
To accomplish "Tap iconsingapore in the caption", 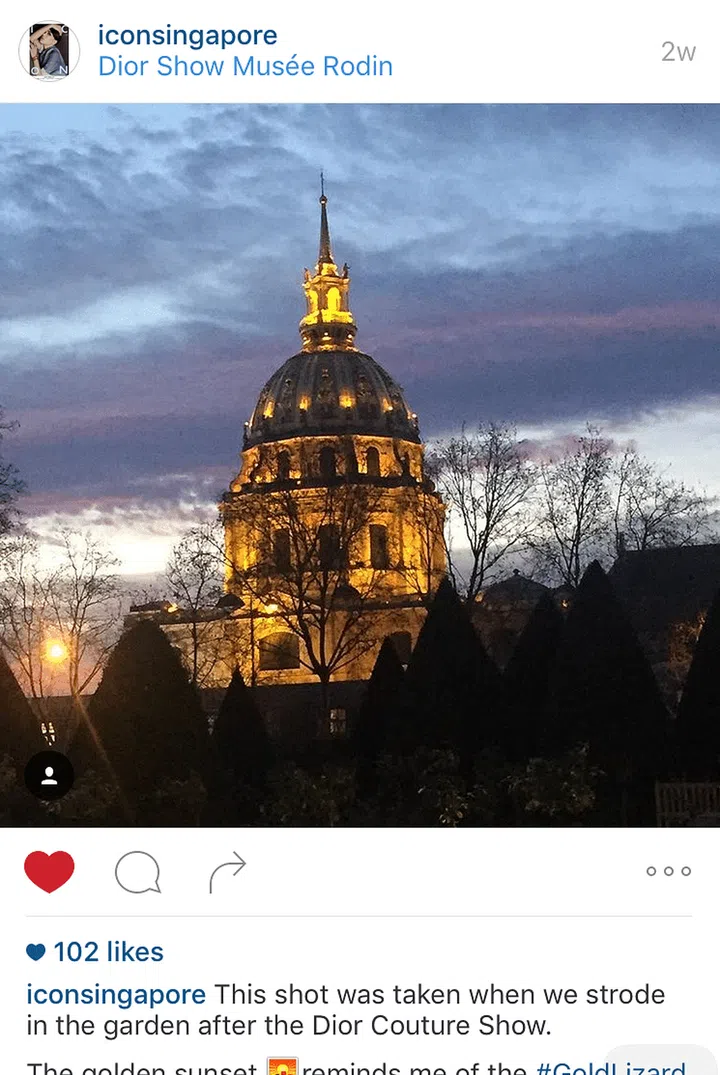I will pos(116,995).
